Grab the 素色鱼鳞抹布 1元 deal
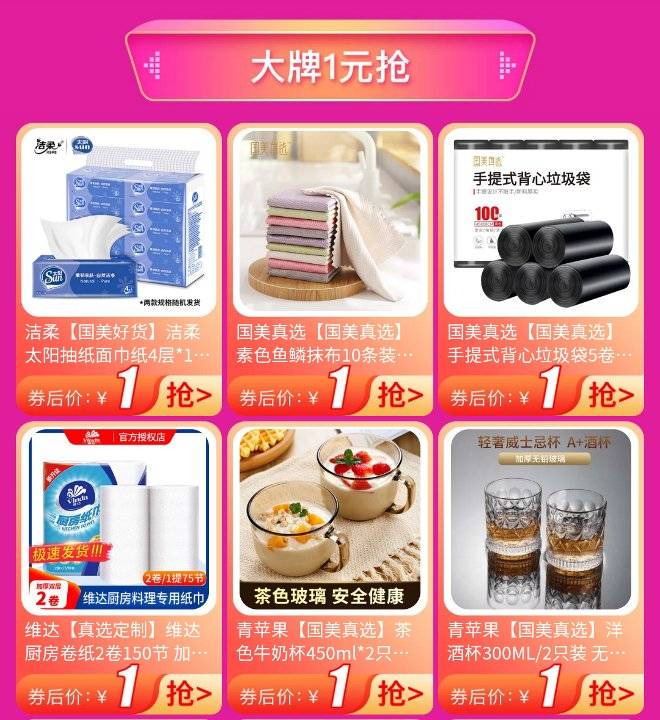Image resolution: width=660 pixels, height=720 pixels. point(401,395)
